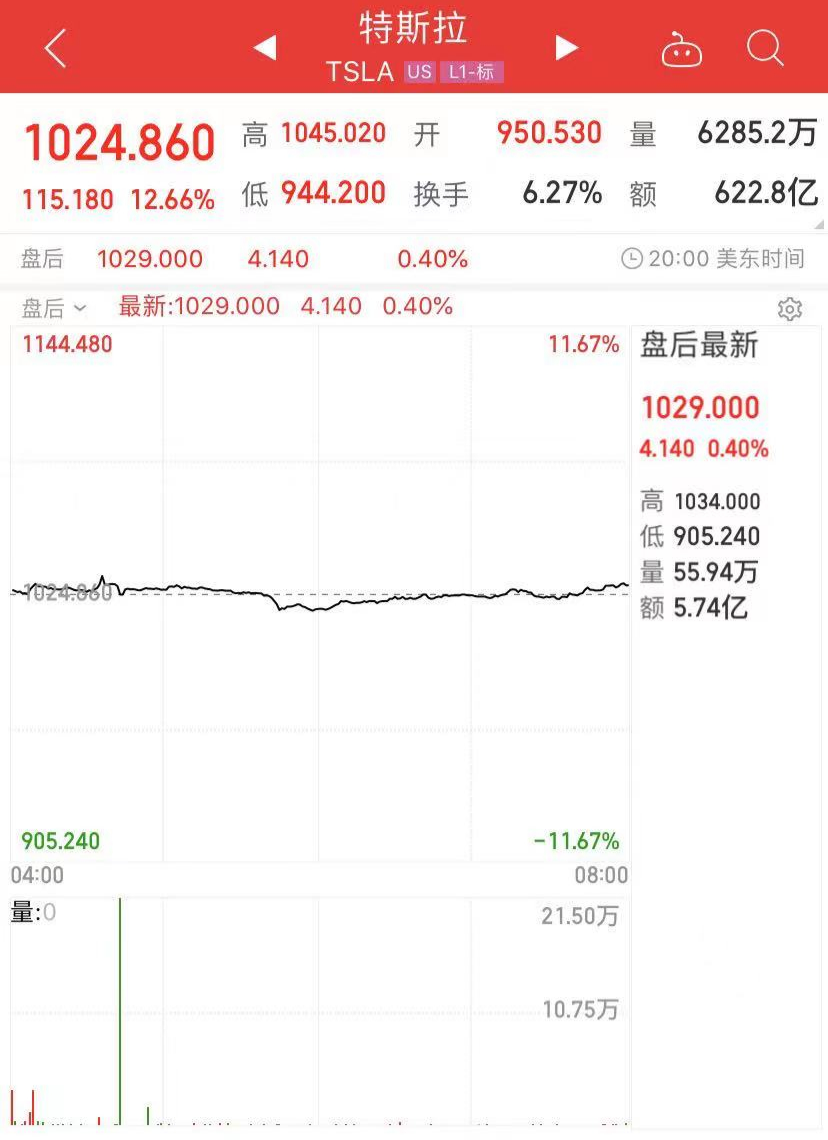Expand the 盘后 session dropdown
This screenshot has height=1140, width=828.
click(55, 308)
